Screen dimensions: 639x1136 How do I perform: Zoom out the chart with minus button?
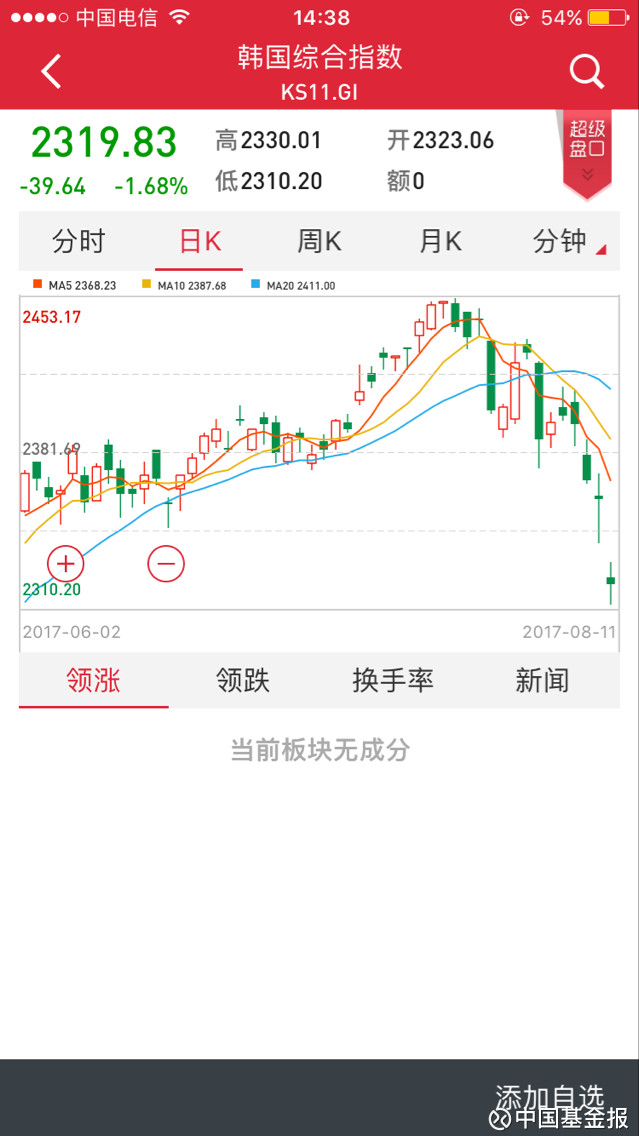pyautogui.click(x=166, y=564)
